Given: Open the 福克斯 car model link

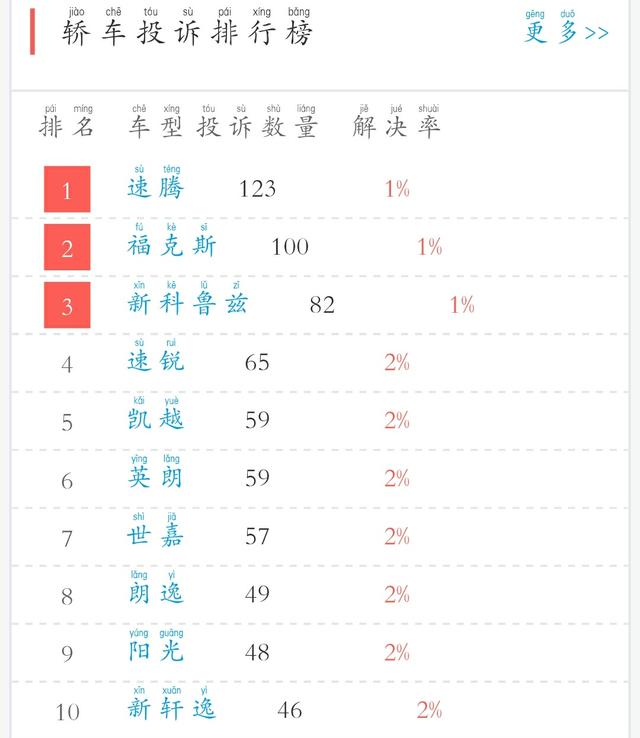Looking at the screenshot, I should click(171, 246).
